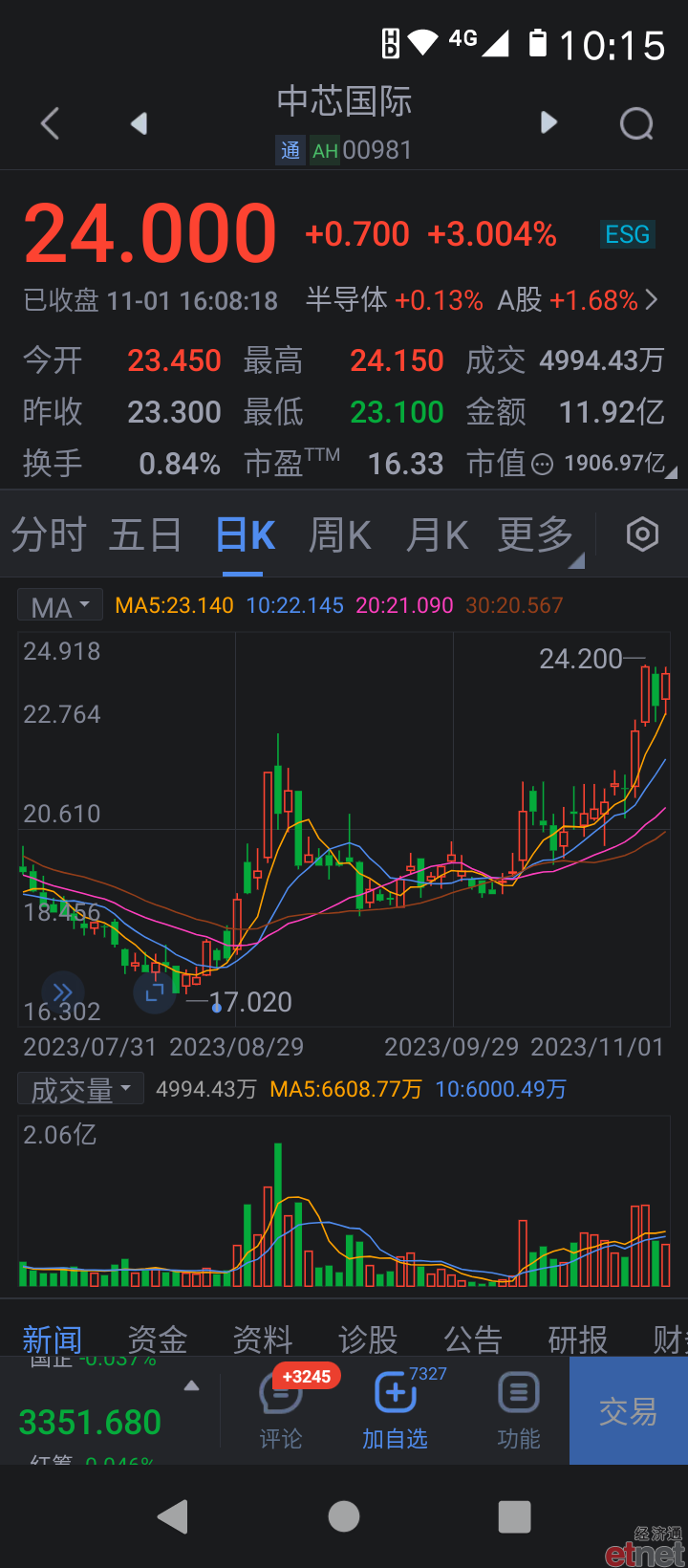Switch to the 五日 chart tab
This screenshot has height=1568, width=688.
145,534
